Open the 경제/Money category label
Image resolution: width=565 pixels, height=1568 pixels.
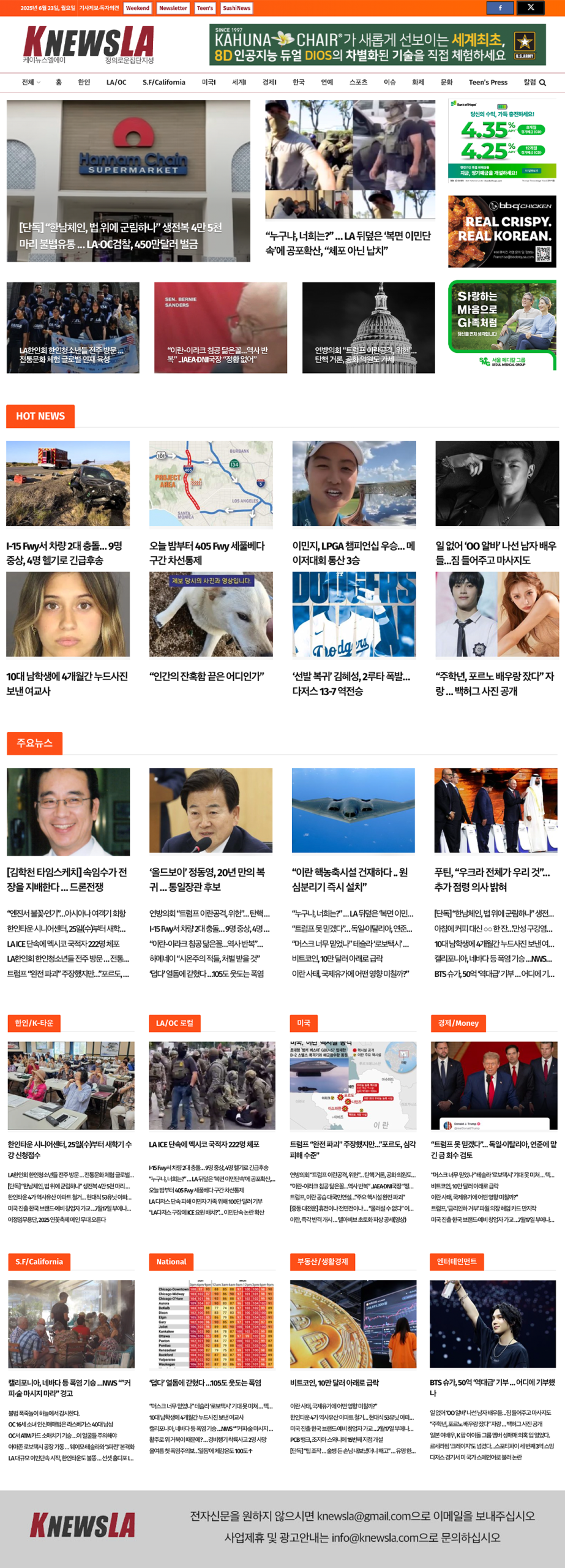coord(458,1023)
